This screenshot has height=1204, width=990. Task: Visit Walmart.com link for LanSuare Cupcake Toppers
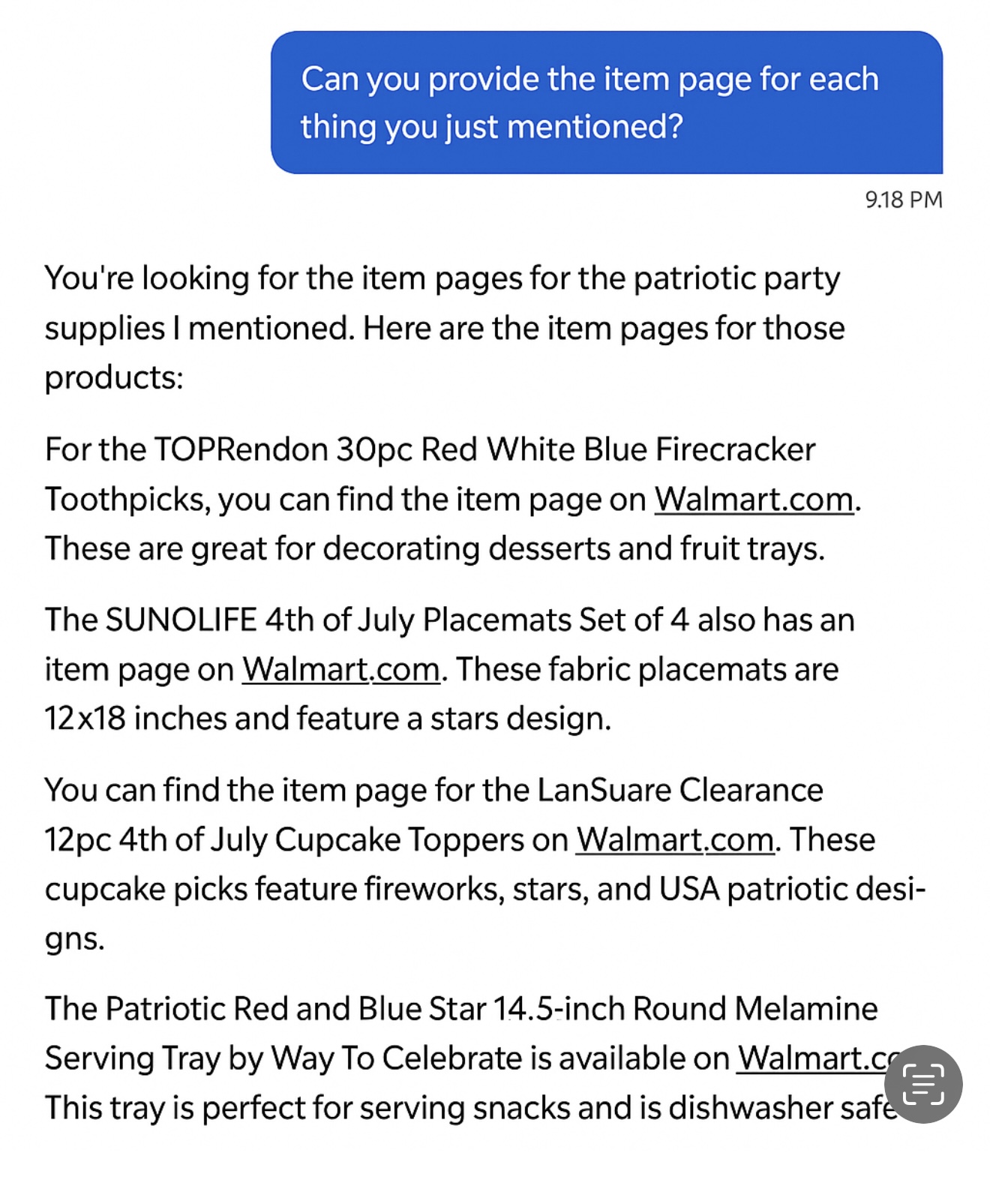(674, 839)
